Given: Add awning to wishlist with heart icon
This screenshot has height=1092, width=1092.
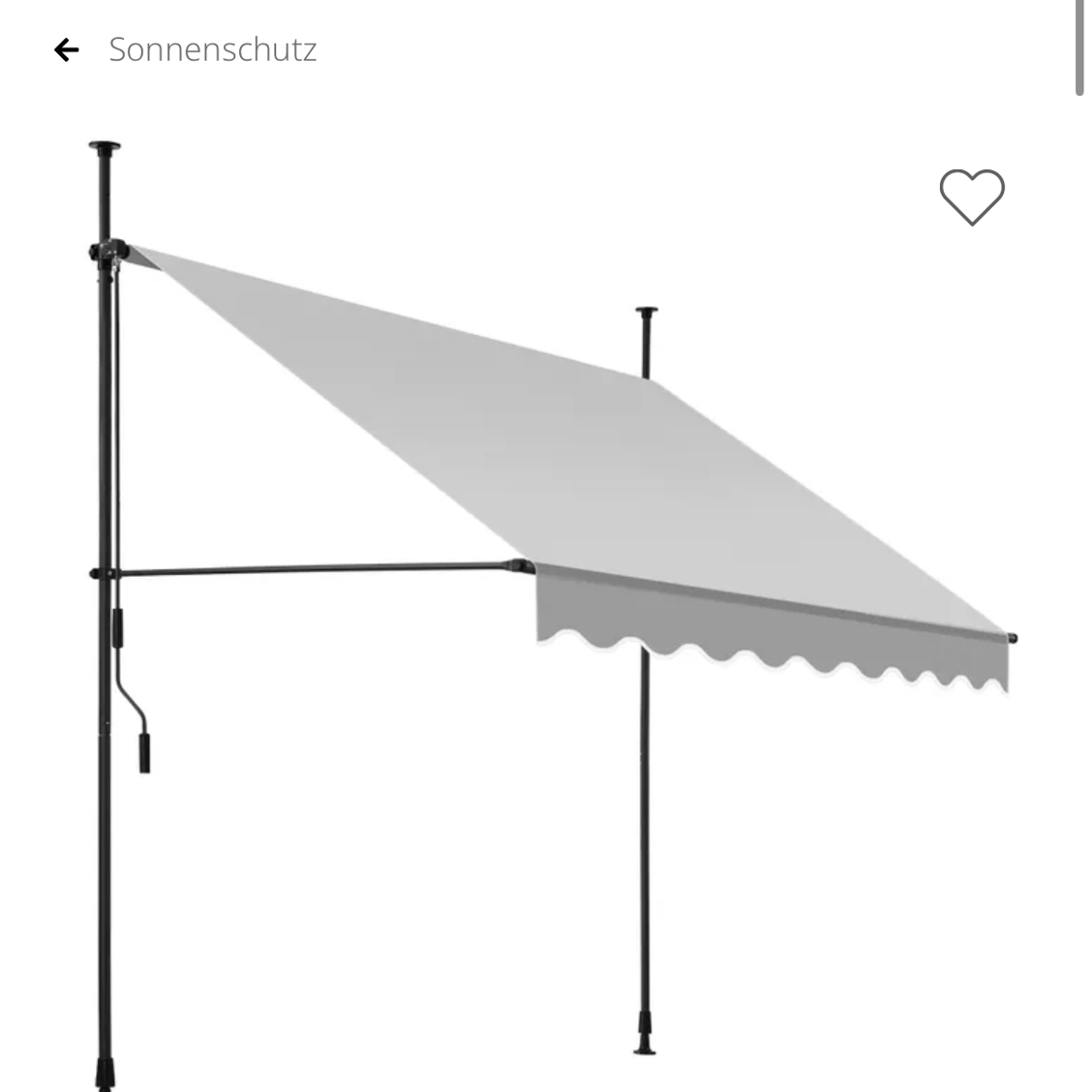Looking at the screenshot, I should pyautogui.click(x=972, y=197).
